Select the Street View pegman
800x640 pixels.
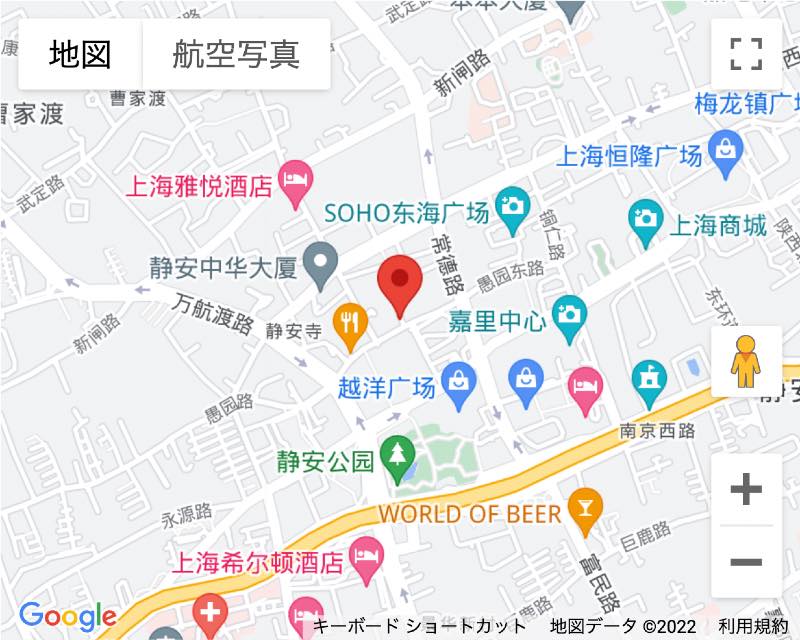(x=746, y=362)
